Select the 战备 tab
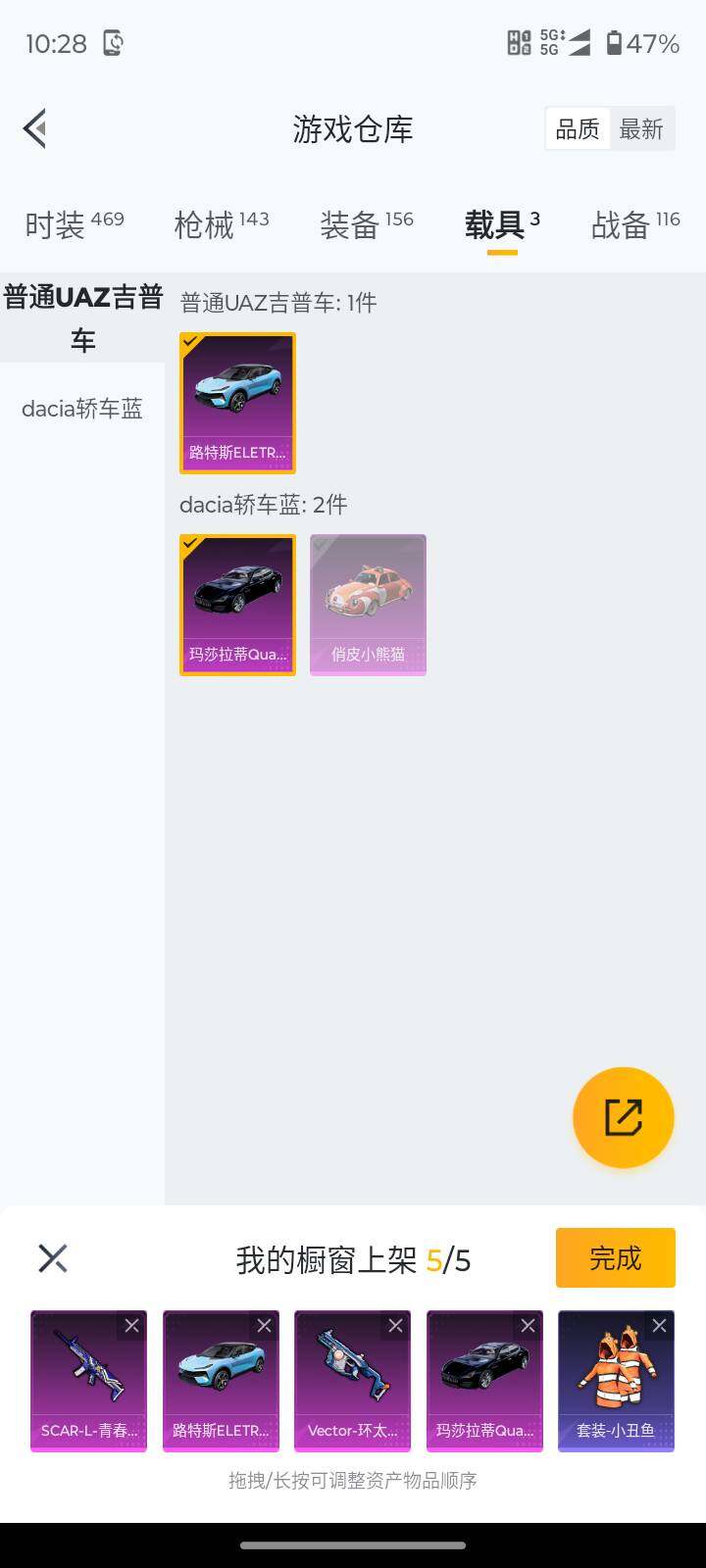This screenshot has height=1568, width=706. point(634,224)
